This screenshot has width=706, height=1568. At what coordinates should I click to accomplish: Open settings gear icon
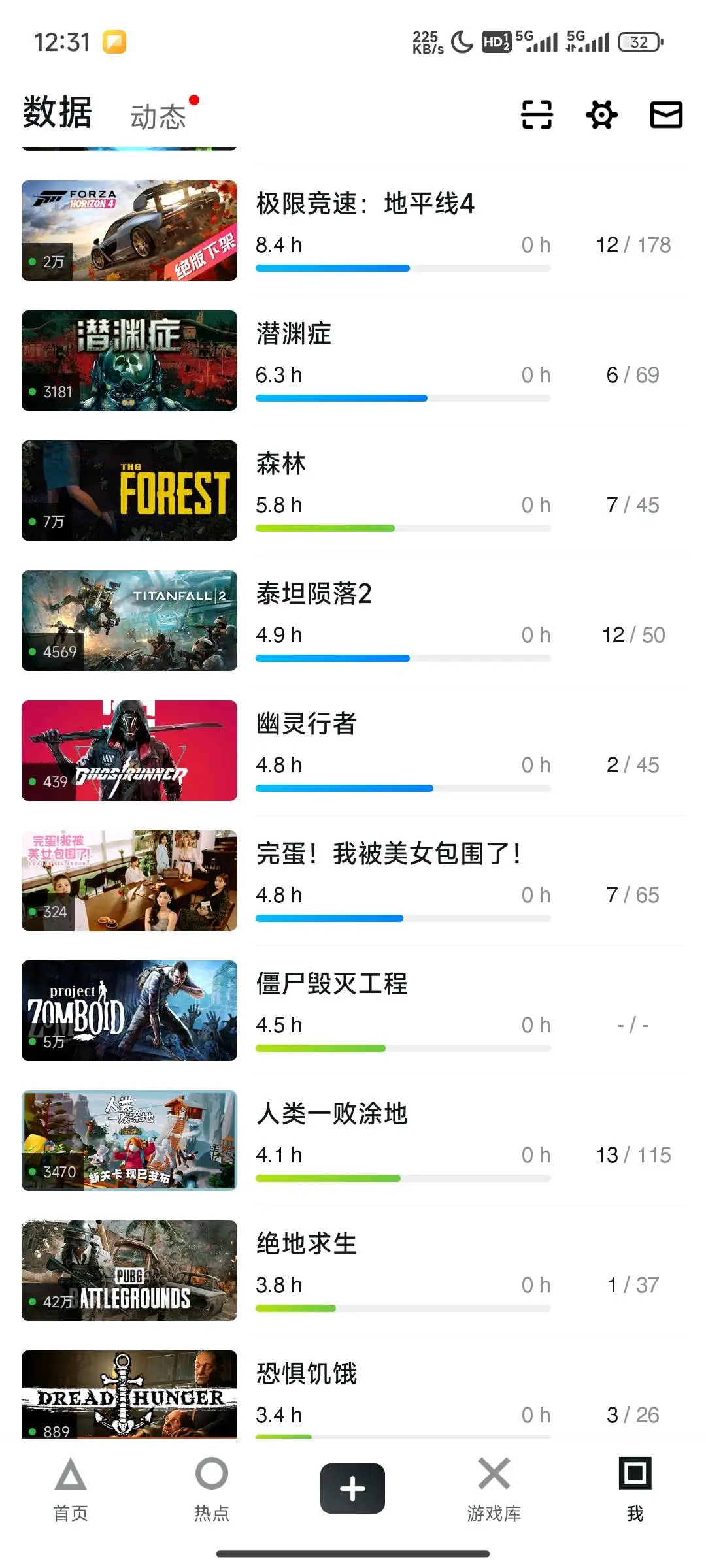[x=601, y=115]
